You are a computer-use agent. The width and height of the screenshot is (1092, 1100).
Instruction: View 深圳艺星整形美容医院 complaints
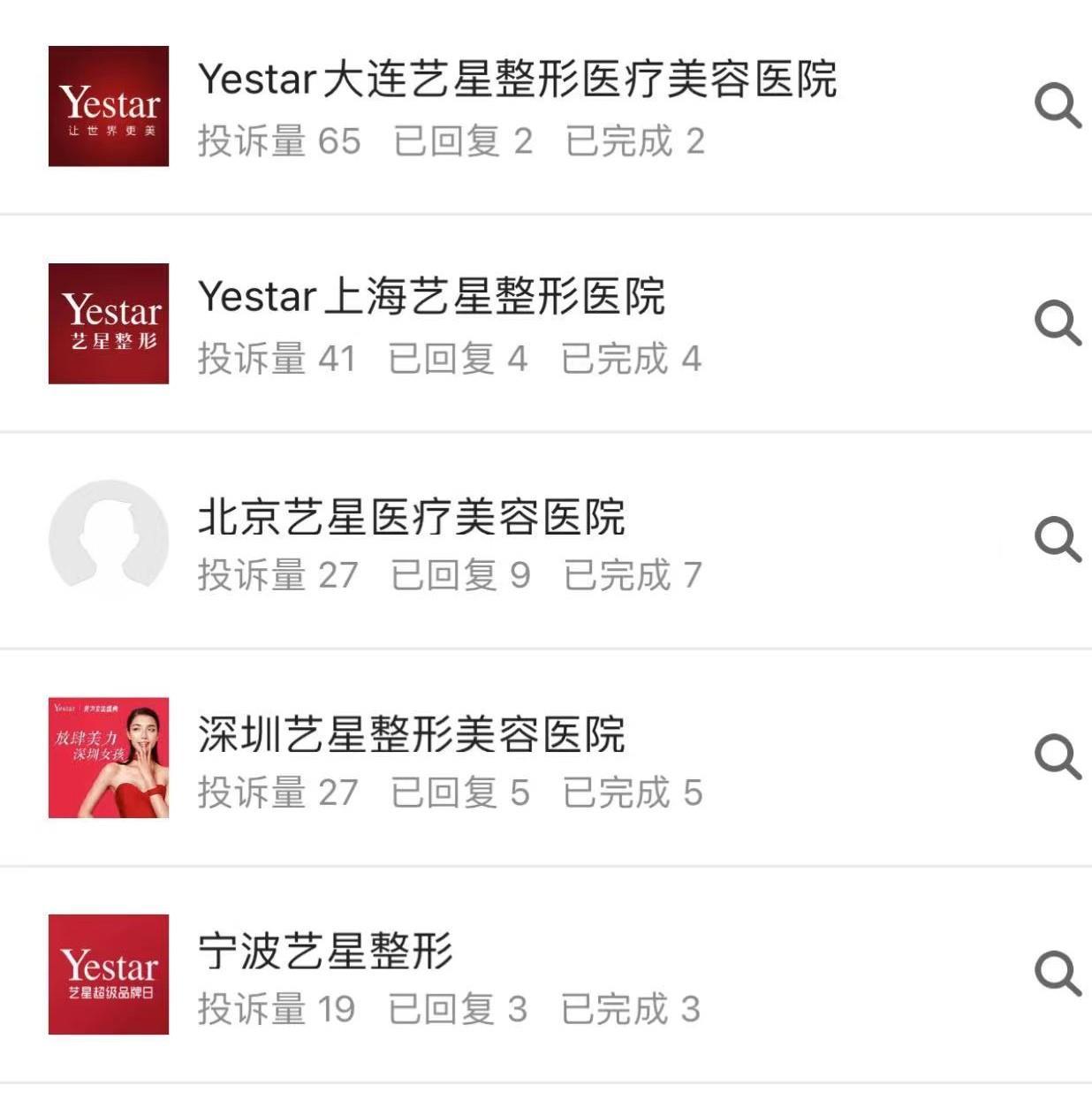point(412,734)
